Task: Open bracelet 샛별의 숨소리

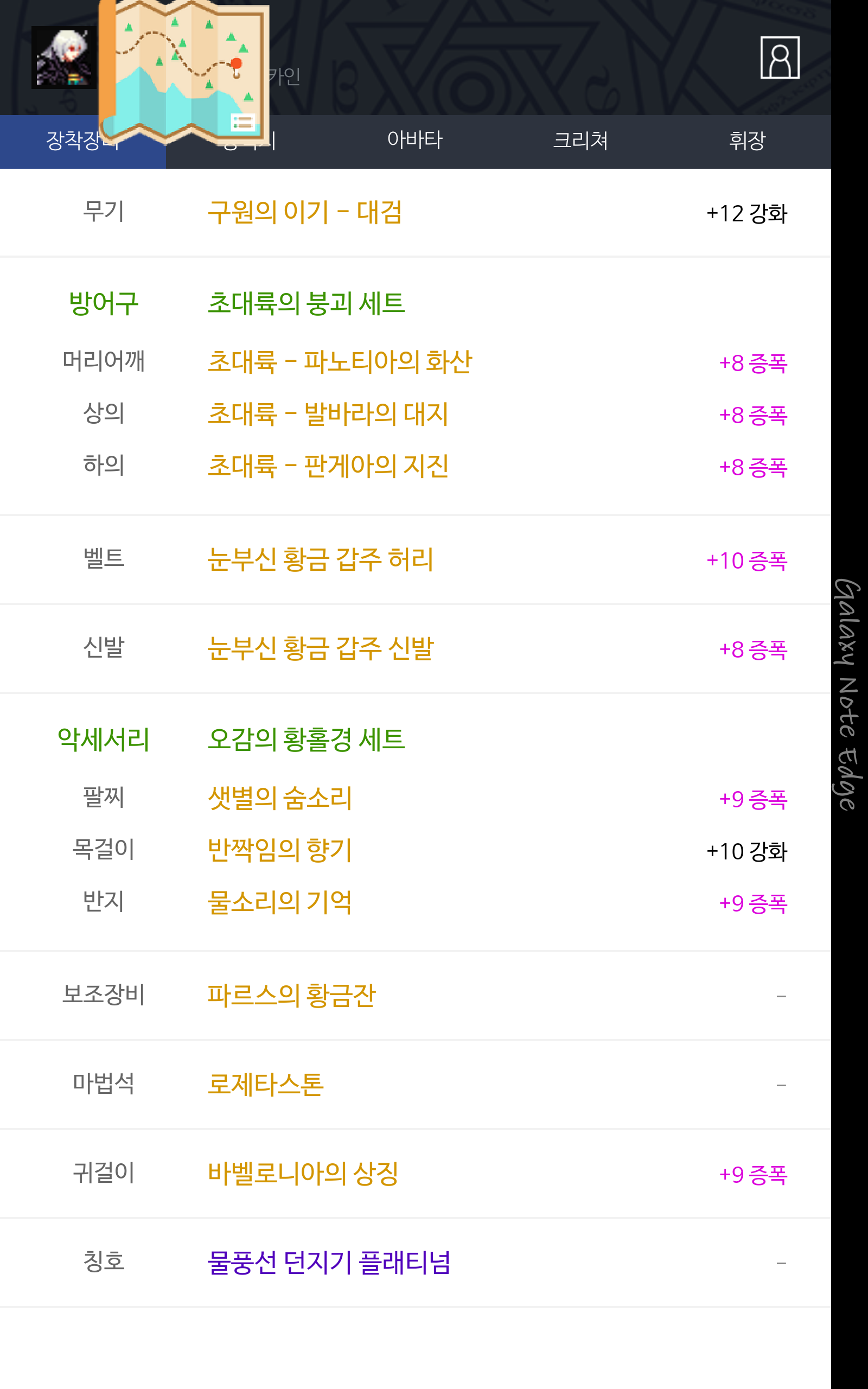Action: [x=279, y=798]
